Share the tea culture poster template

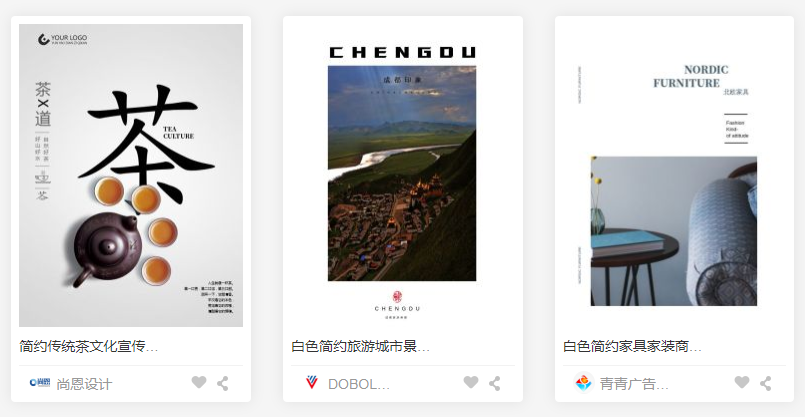(x=223, y=382)
